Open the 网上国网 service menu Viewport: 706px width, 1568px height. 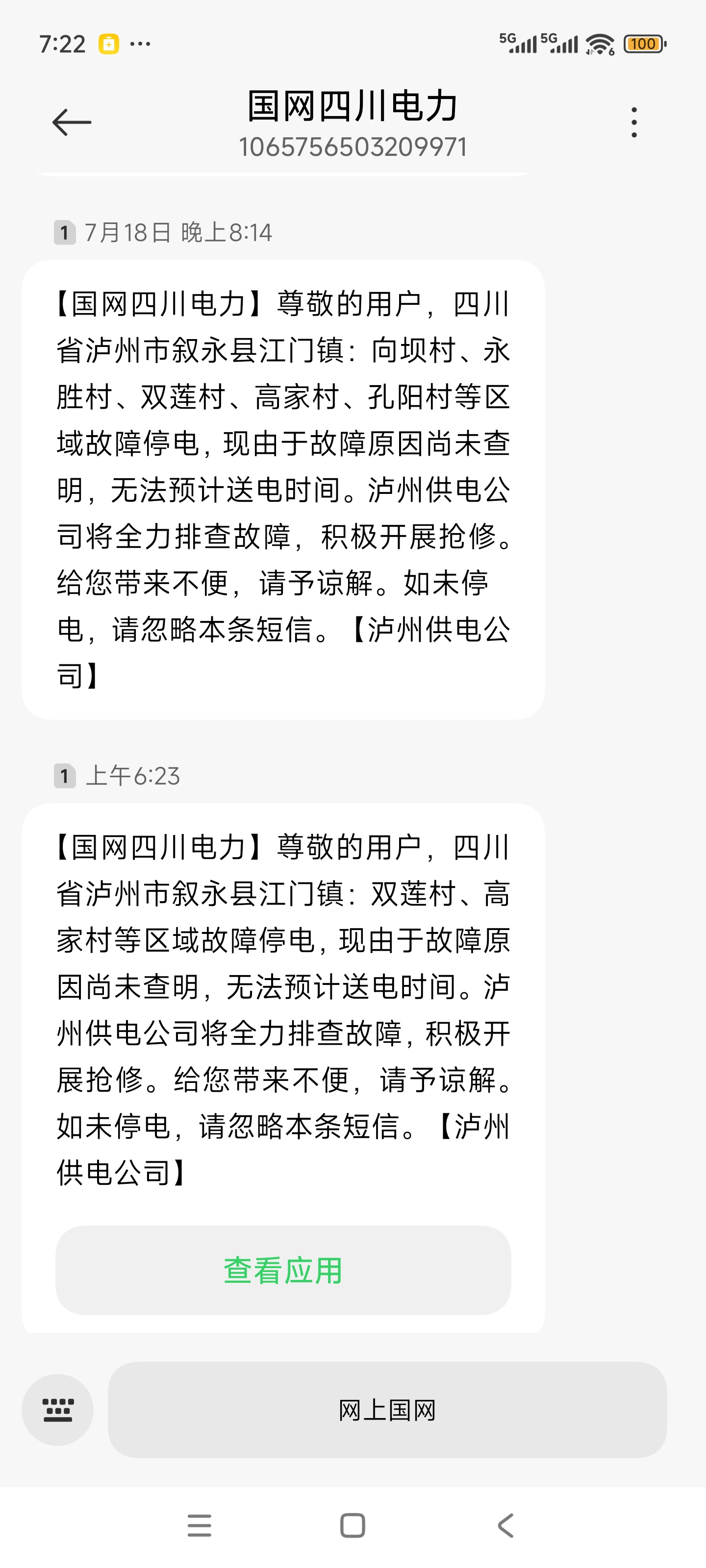pos(387,1410)
